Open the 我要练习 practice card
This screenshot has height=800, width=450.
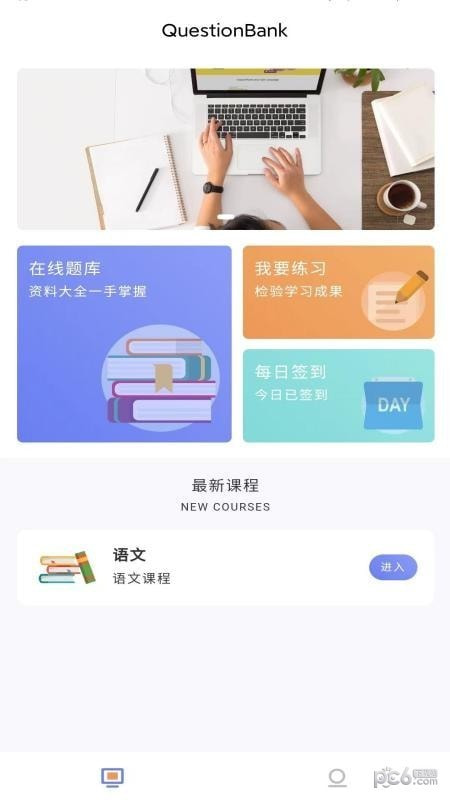pyautogui.click(x=339, y=292)
